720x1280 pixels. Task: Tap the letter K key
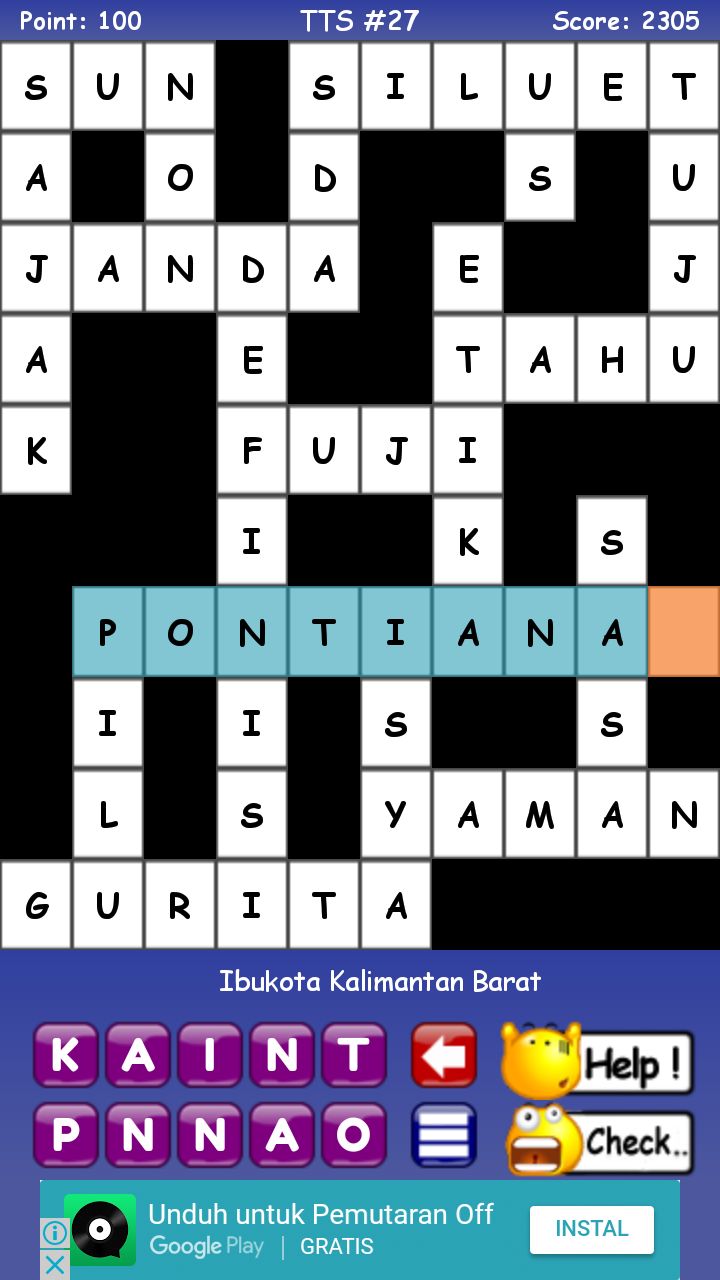point(66,1055)
